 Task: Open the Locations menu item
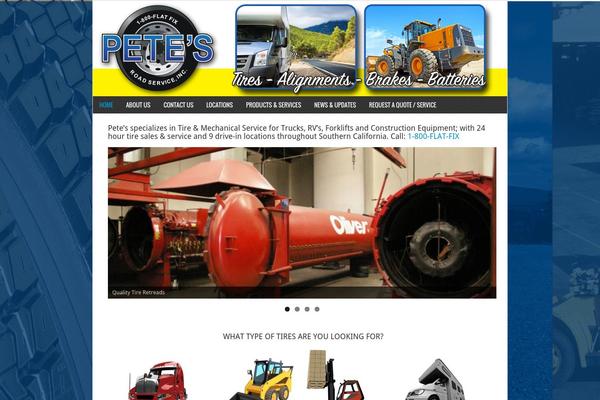point(219,105)
